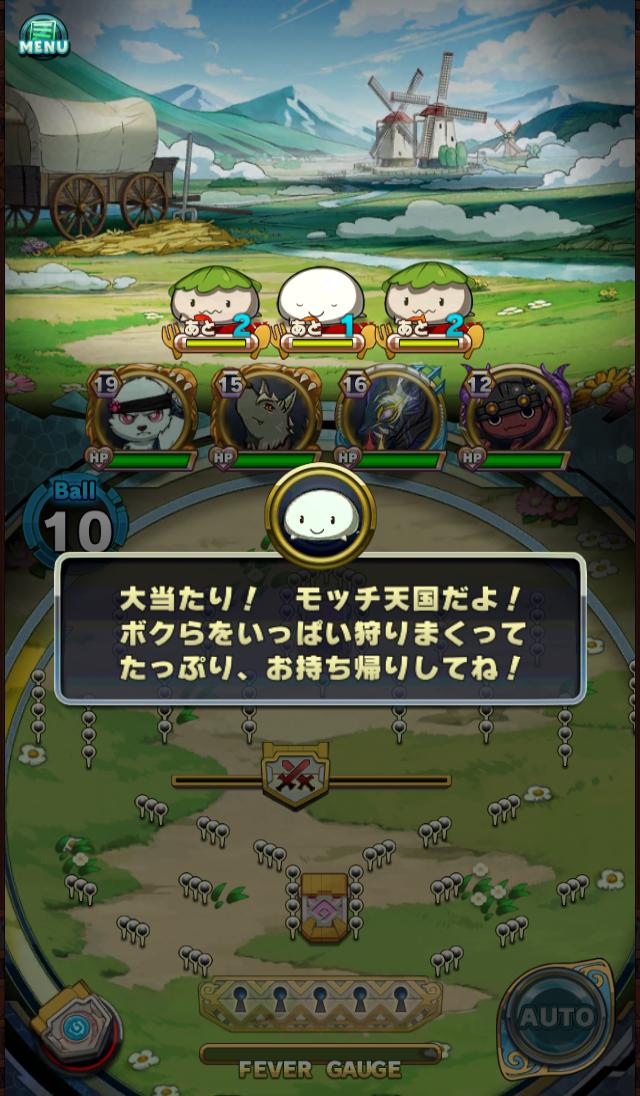
Task: Enable AUTO play mode
Action: tap(556, 1017)
